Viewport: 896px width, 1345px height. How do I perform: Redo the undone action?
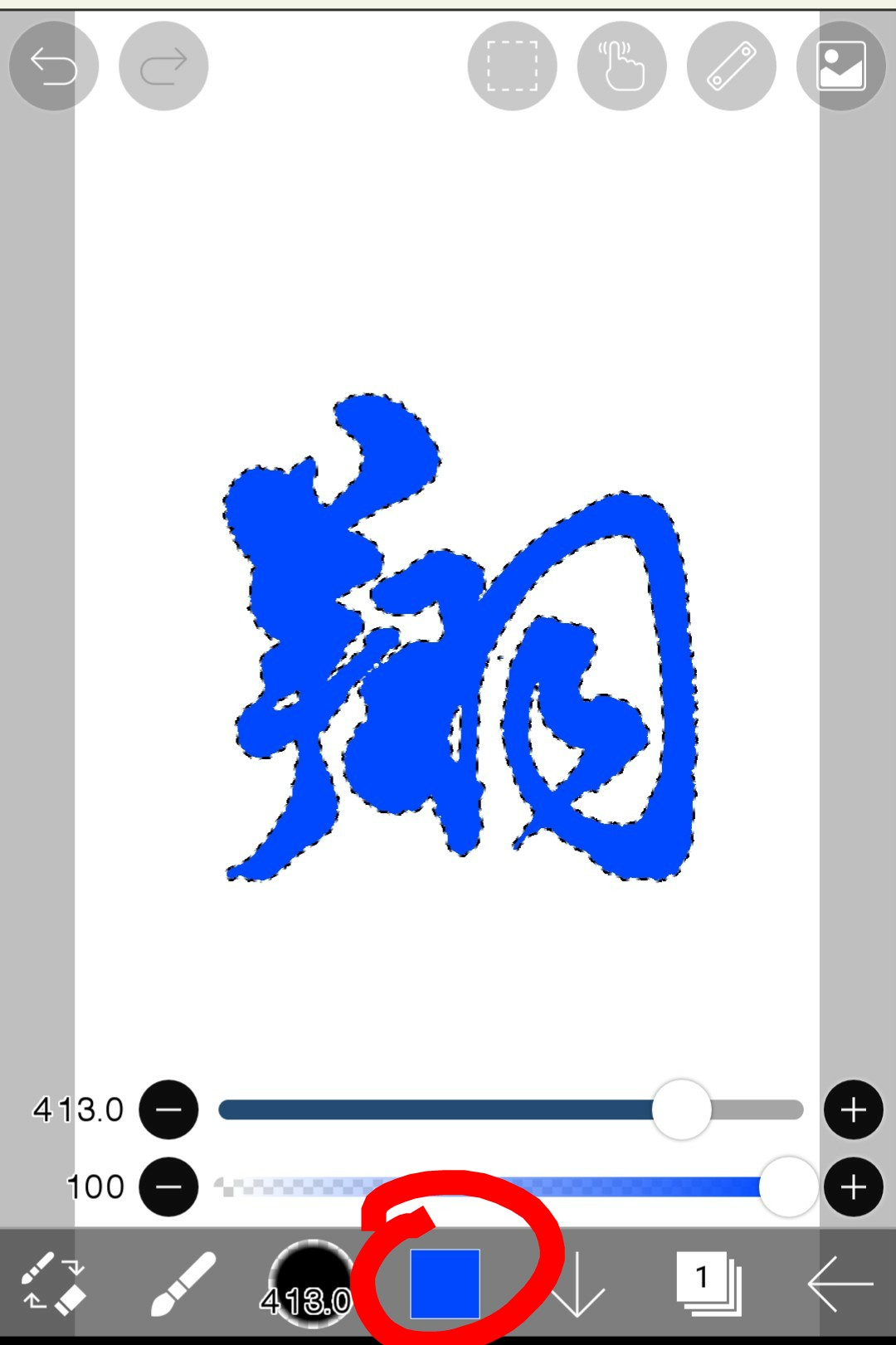[163, 66]
